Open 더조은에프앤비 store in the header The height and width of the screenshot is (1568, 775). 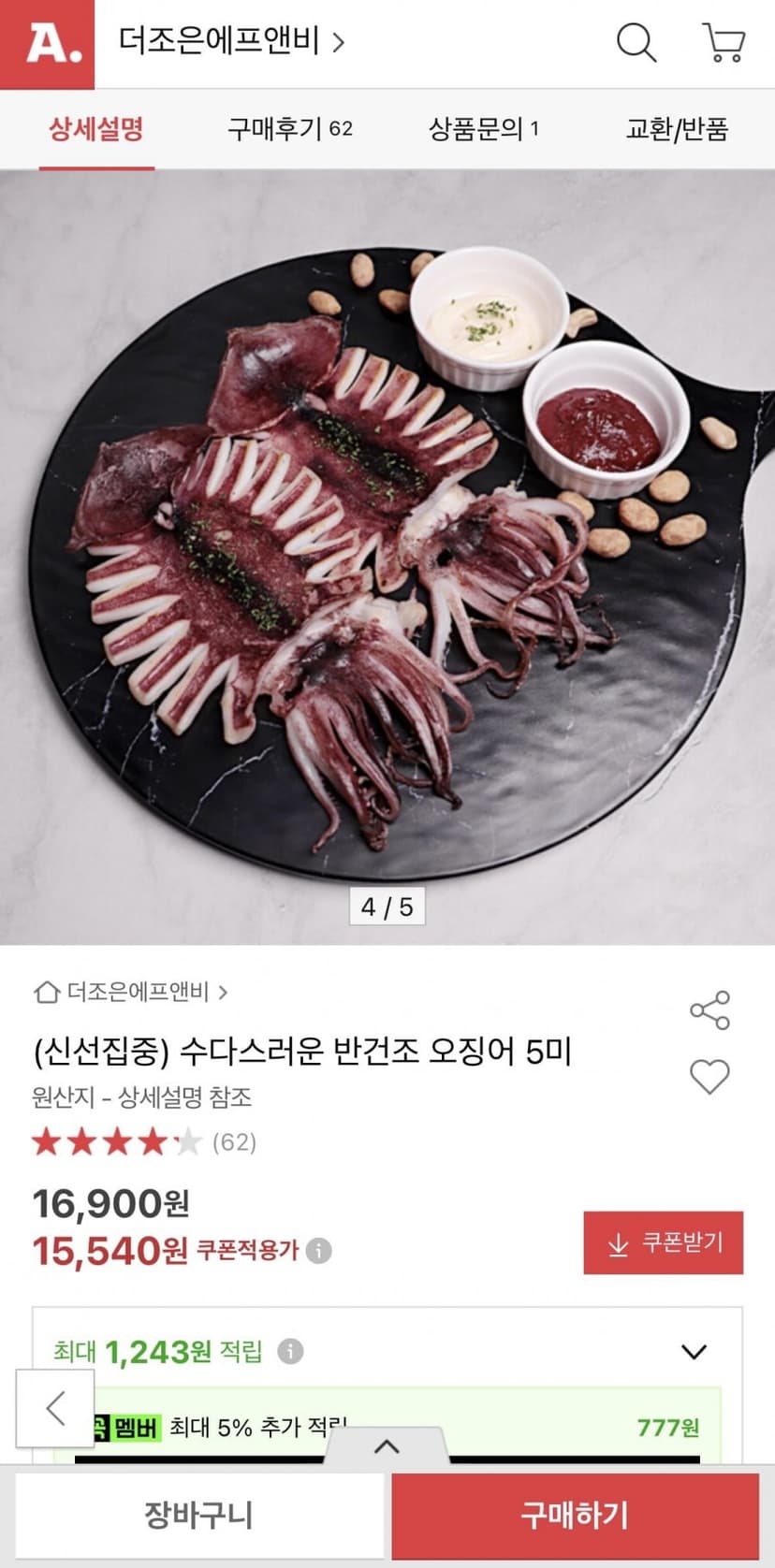coord(231,42)
